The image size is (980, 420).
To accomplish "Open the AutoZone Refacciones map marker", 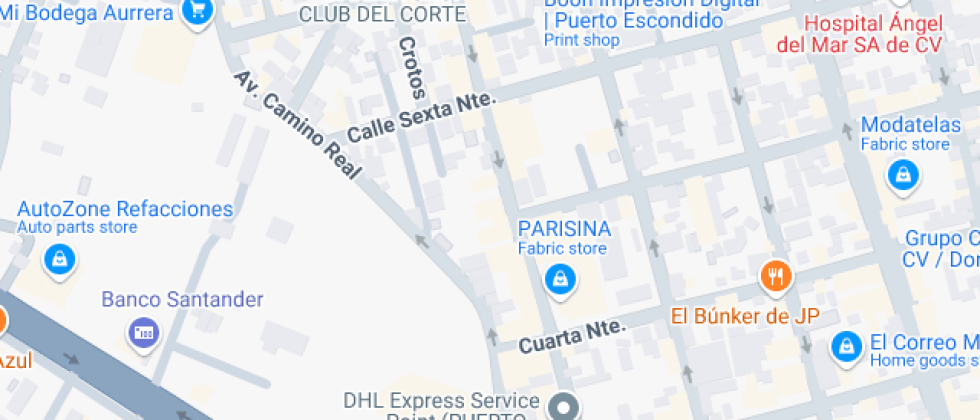I will [61, 261].
